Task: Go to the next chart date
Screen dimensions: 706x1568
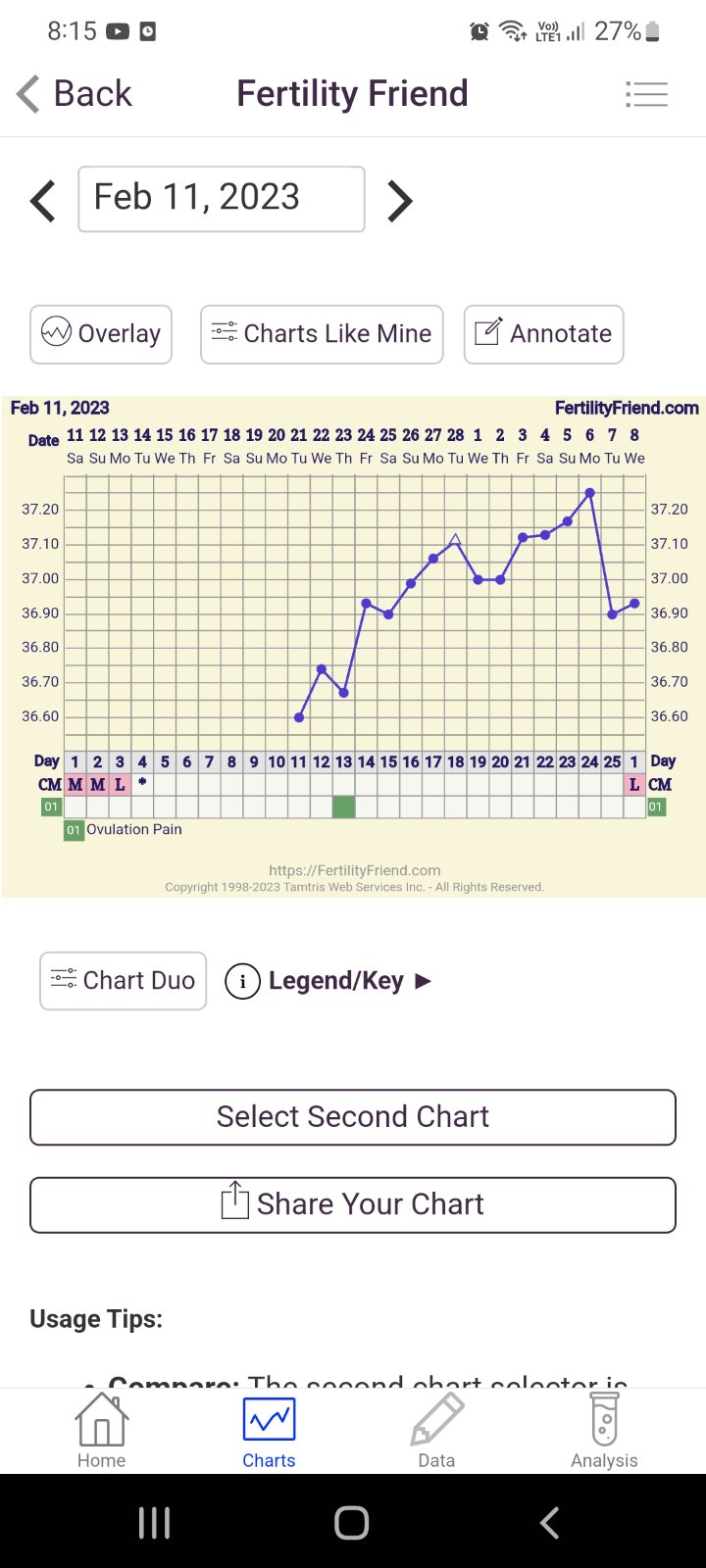Action: (399, 201)
